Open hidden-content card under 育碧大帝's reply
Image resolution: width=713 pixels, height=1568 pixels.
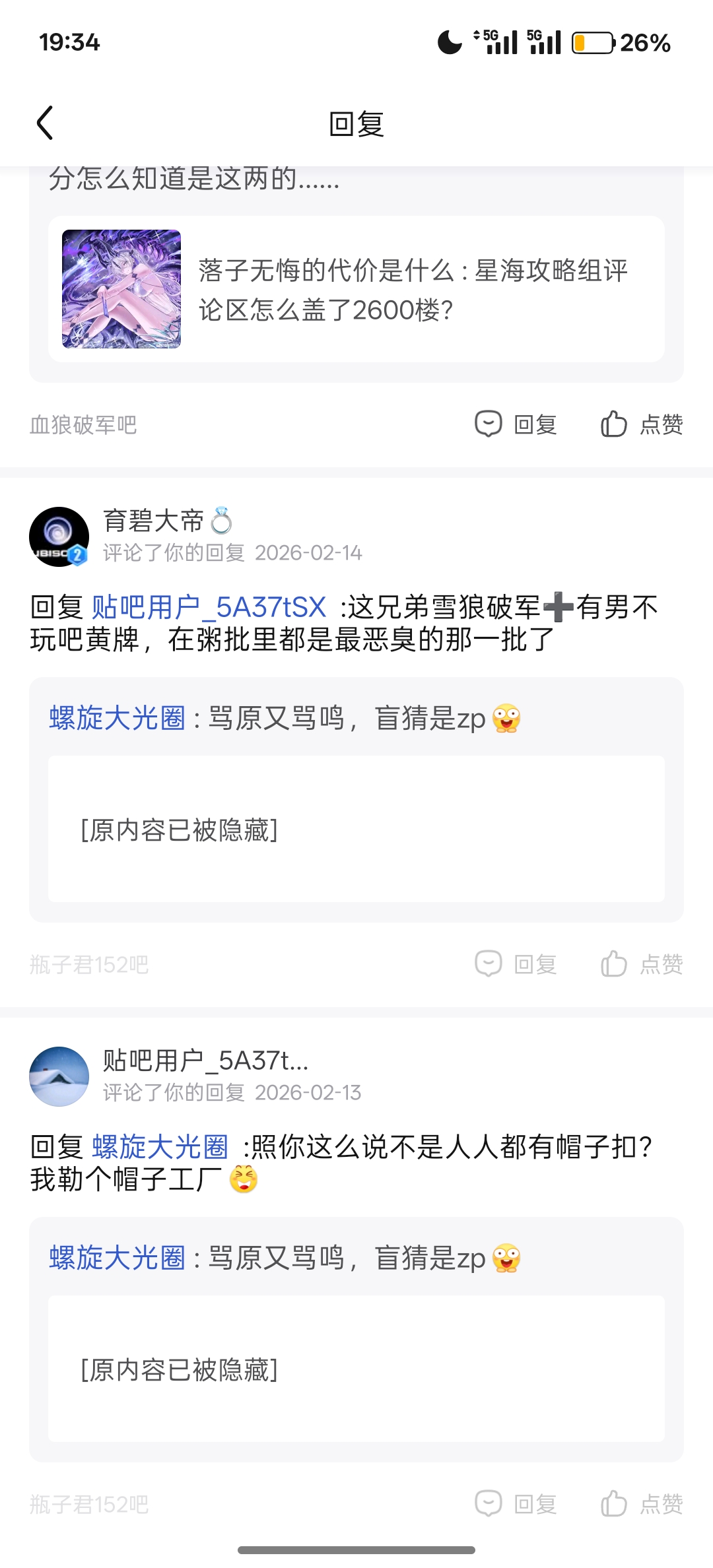pos(356,829)
